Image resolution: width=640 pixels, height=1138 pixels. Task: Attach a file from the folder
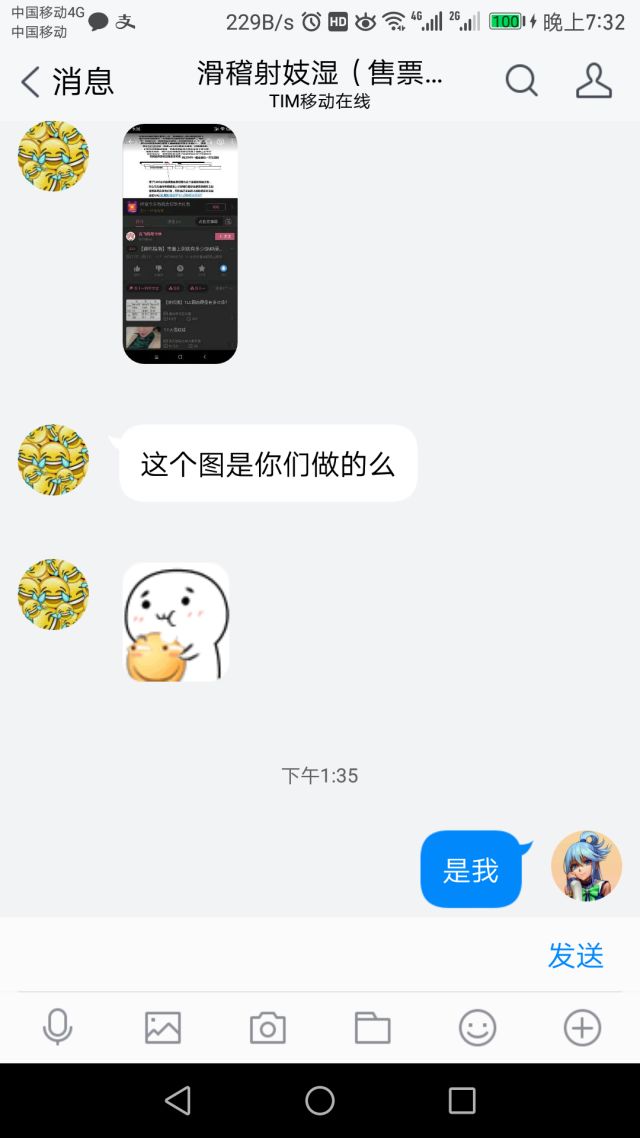tap(372, 1027)
